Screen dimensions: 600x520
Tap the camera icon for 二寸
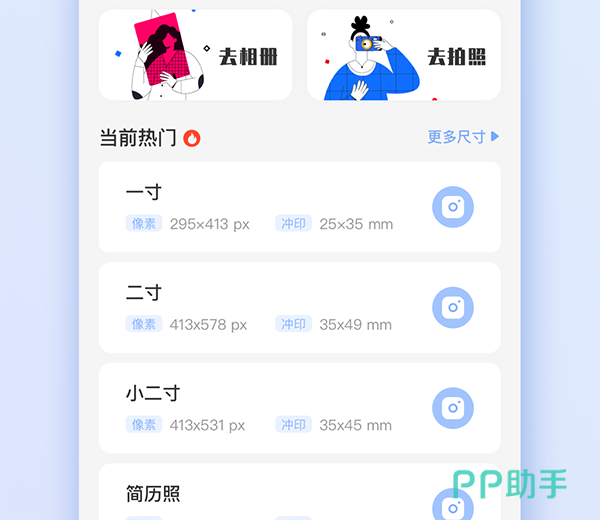(453, 307)
